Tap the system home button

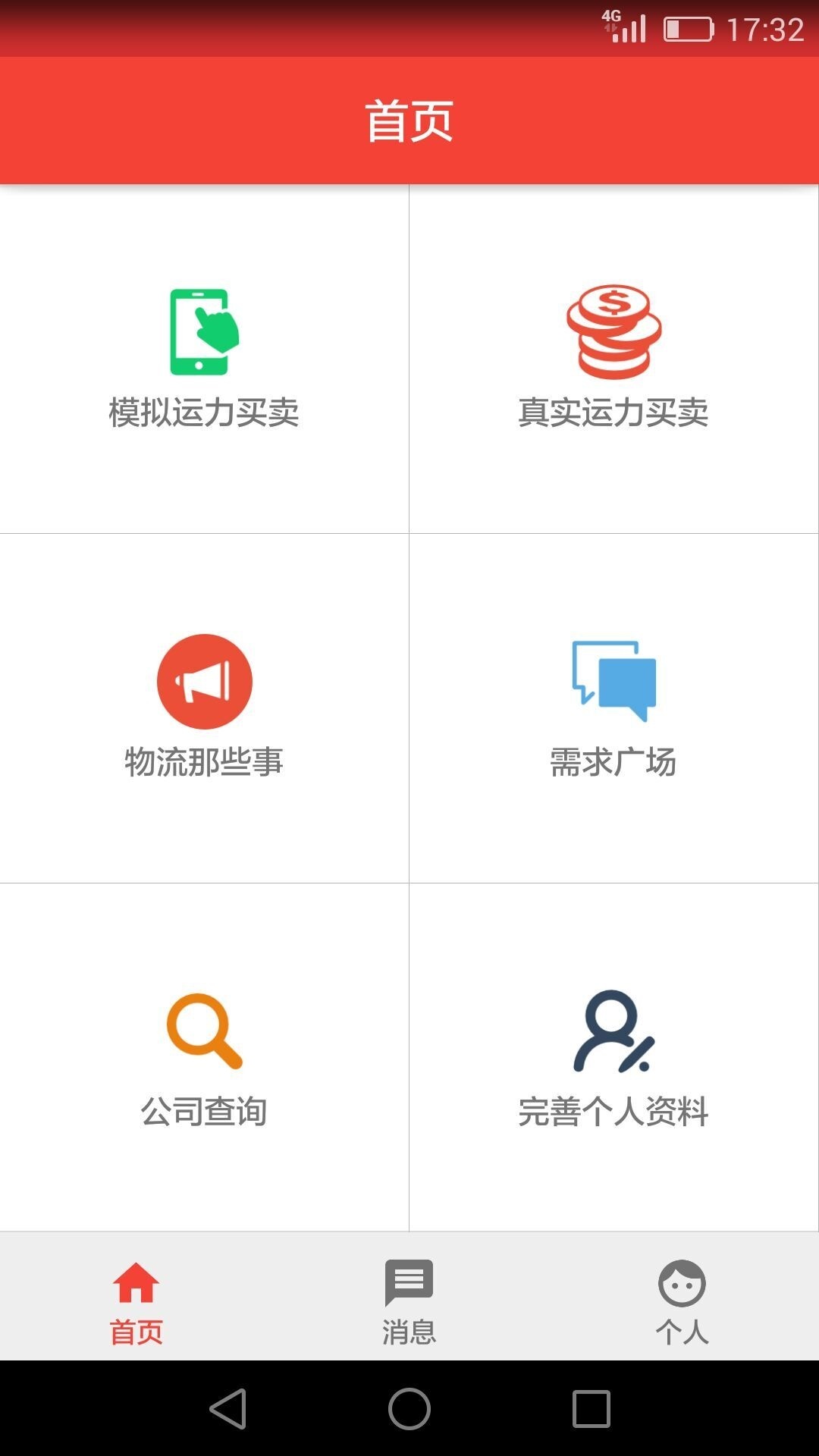pyautogui.click(x=409, y=1409)
